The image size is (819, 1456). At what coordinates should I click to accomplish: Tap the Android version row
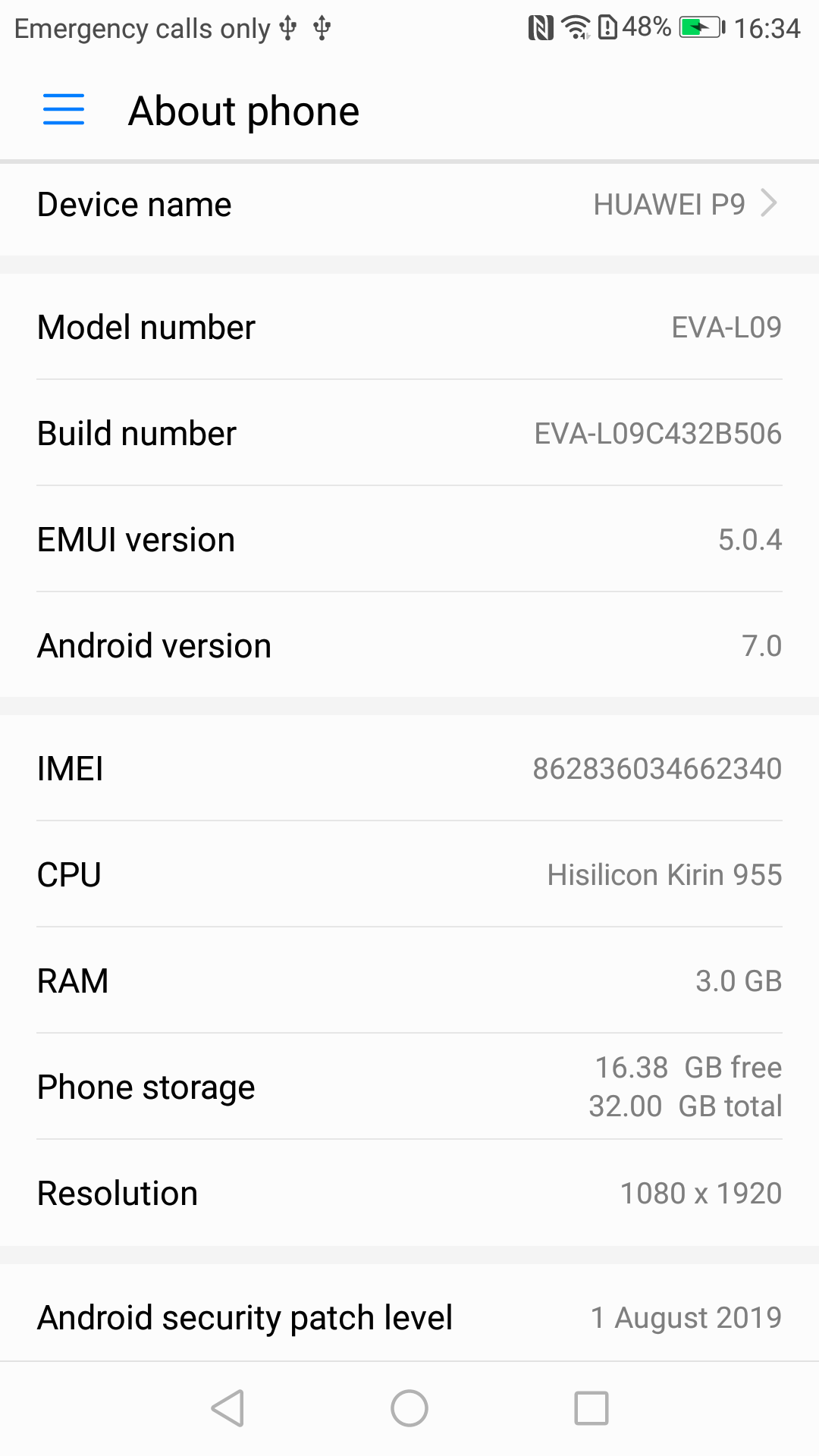tap(409, 646)
